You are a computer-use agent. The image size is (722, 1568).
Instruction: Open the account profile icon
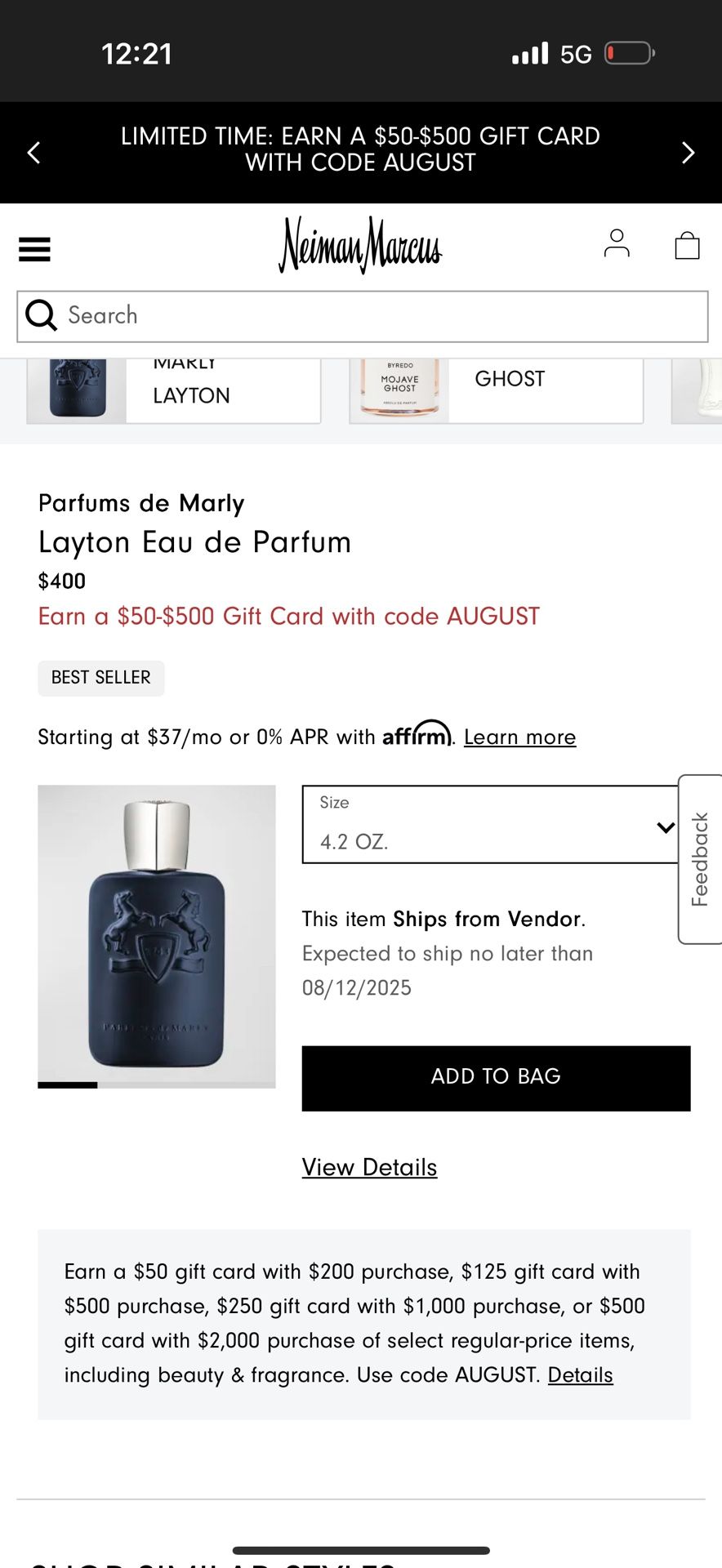[617, 243]
